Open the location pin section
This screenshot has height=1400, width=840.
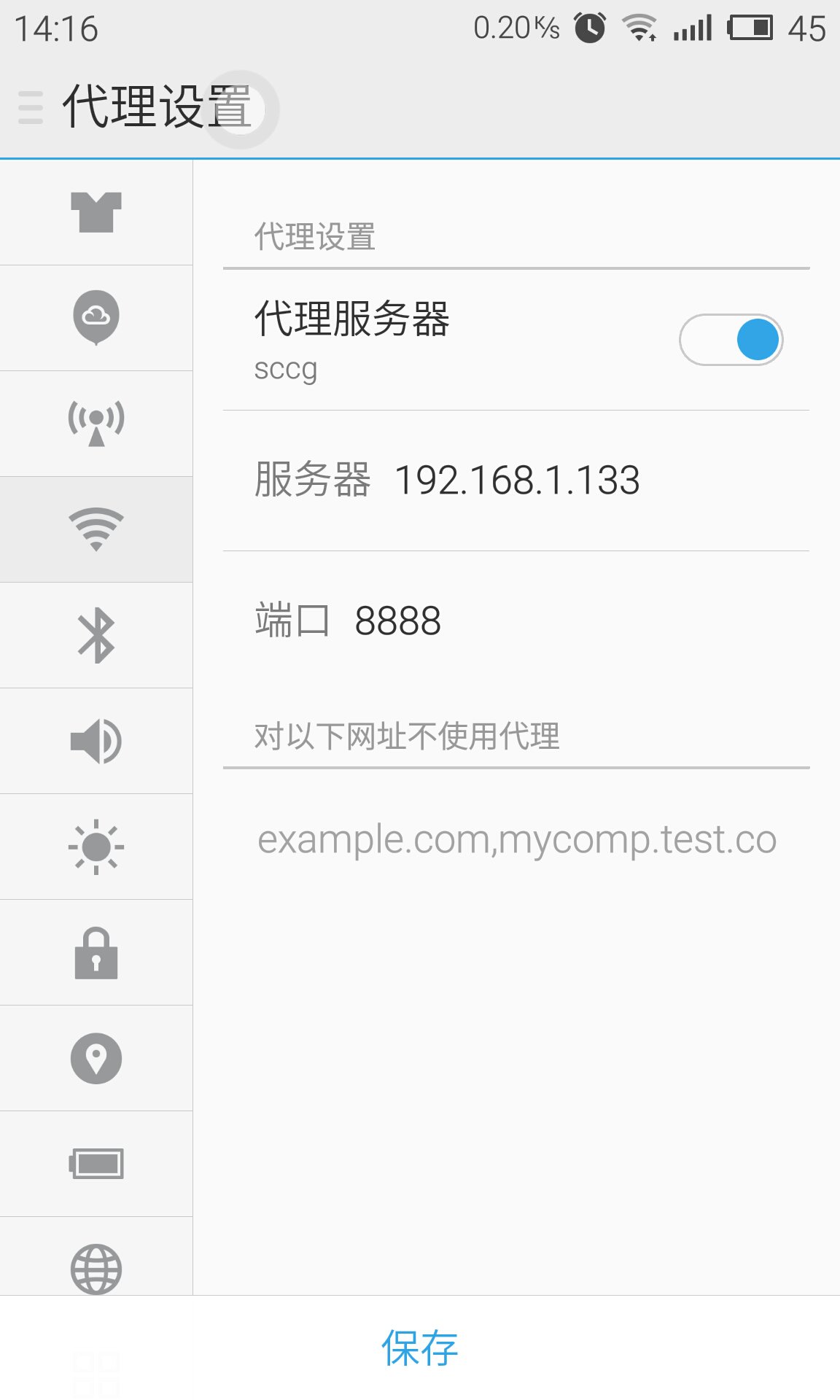(96, 1058)
